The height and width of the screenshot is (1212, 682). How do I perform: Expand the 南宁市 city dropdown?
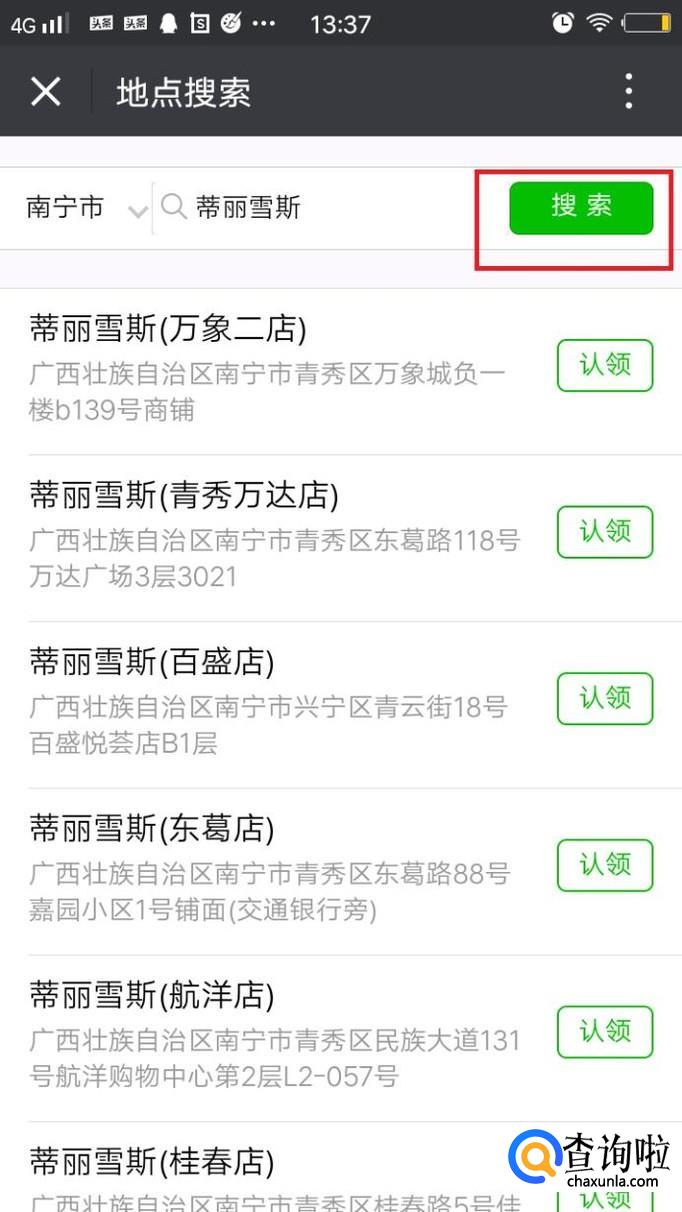click(x=86, y=208)
